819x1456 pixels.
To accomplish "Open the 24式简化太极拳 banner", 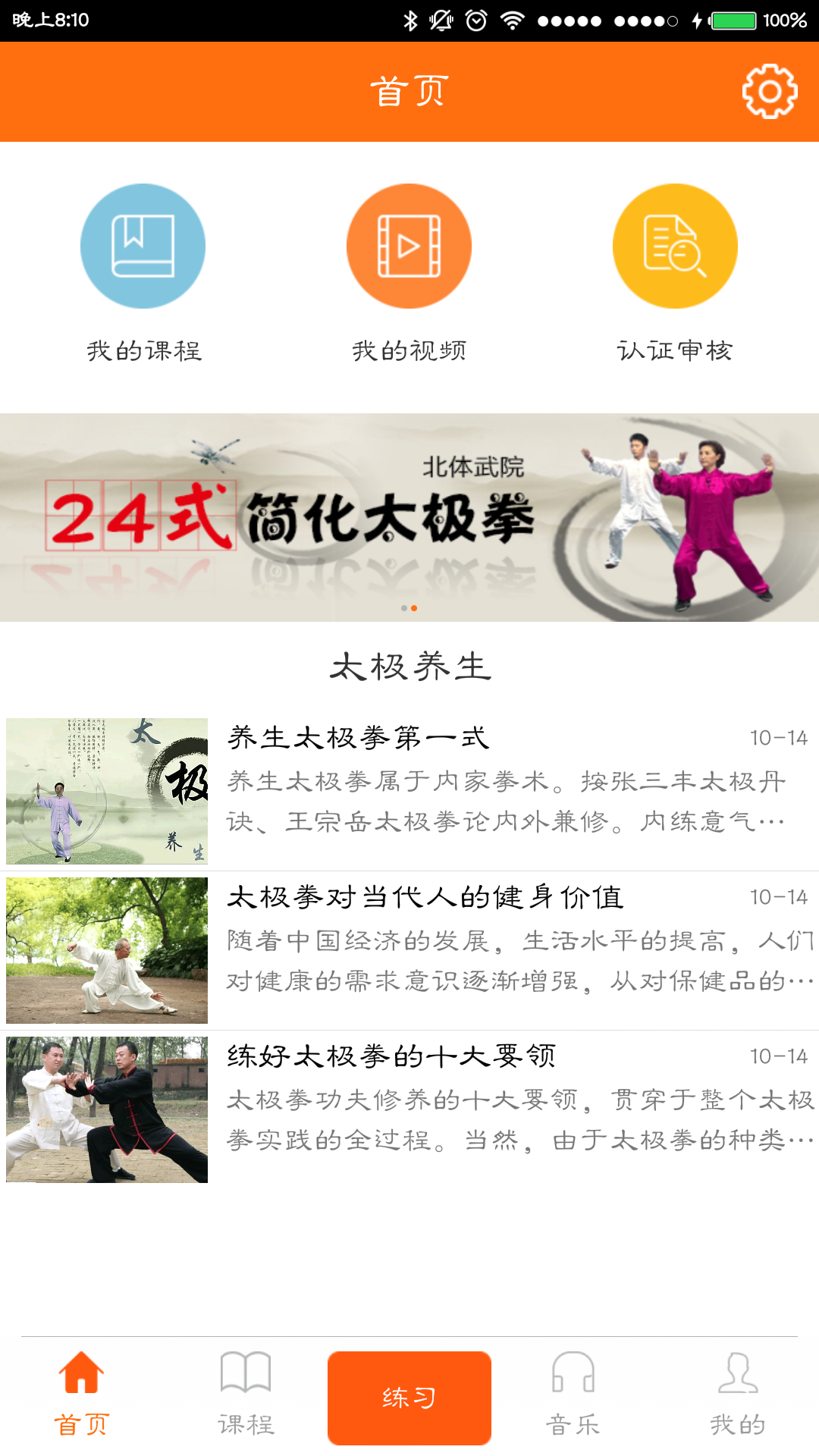I will 409,516.
